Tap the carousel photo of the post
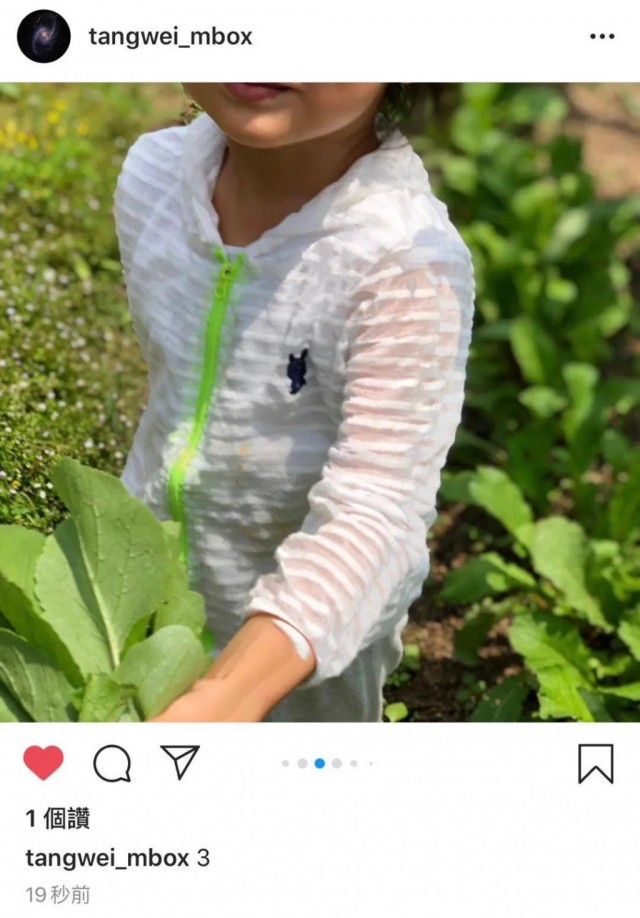Image resolution: width=640 pixels, height=918 pixels. pos(320,400)
